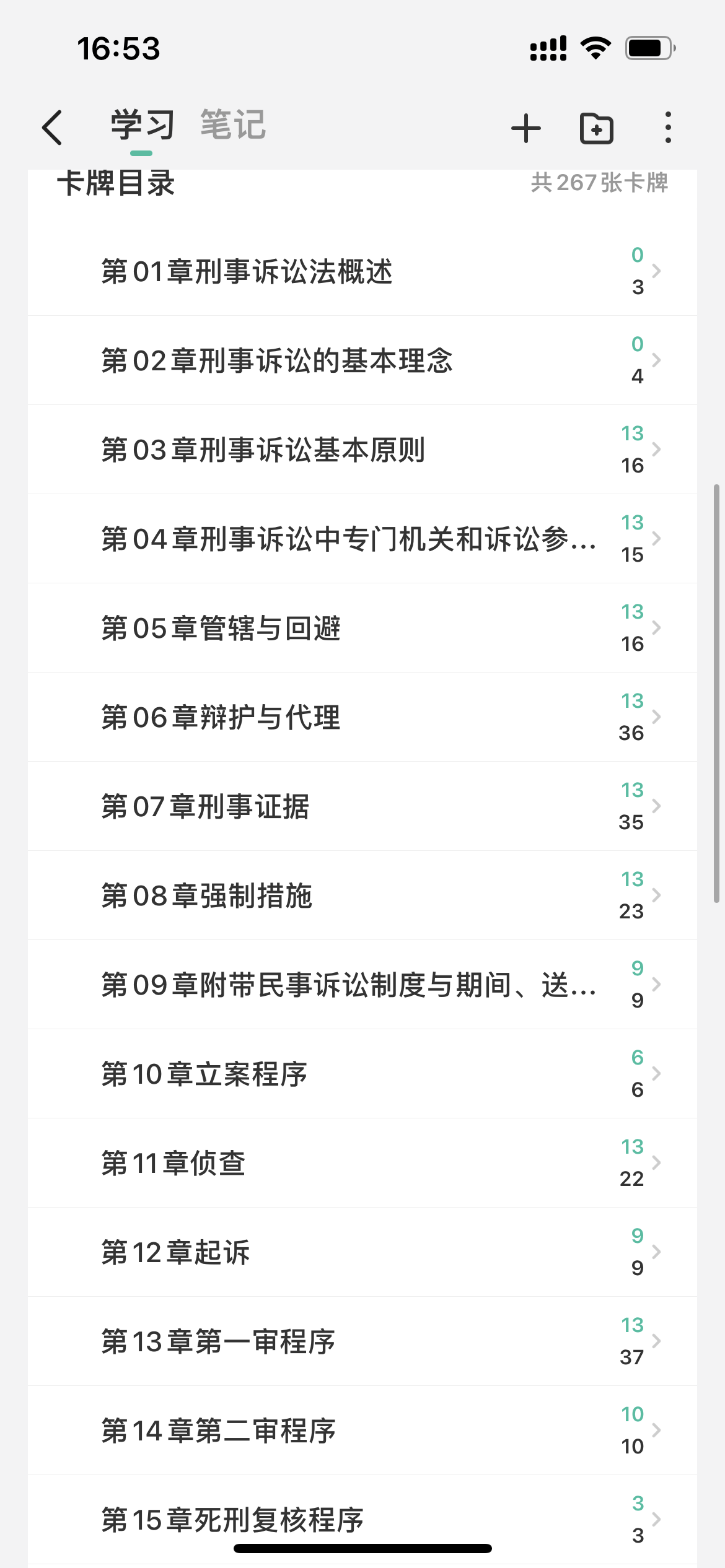The height and width of the screenshot is (1568, 725).
Task: Open 第06章辩护与代理
Action: click(x=362, y=717)
